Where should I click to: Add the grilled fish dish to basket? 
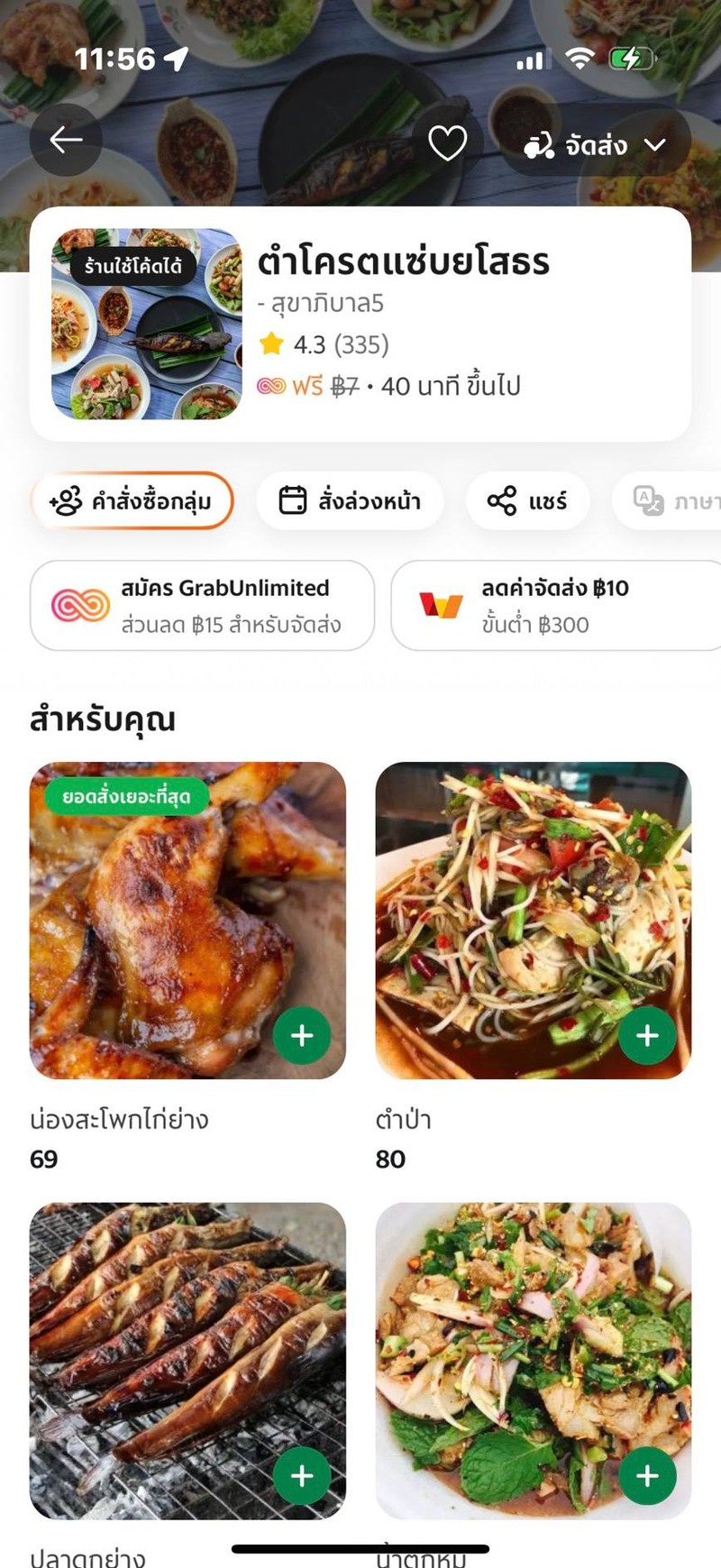click(x=302, y=1476)
